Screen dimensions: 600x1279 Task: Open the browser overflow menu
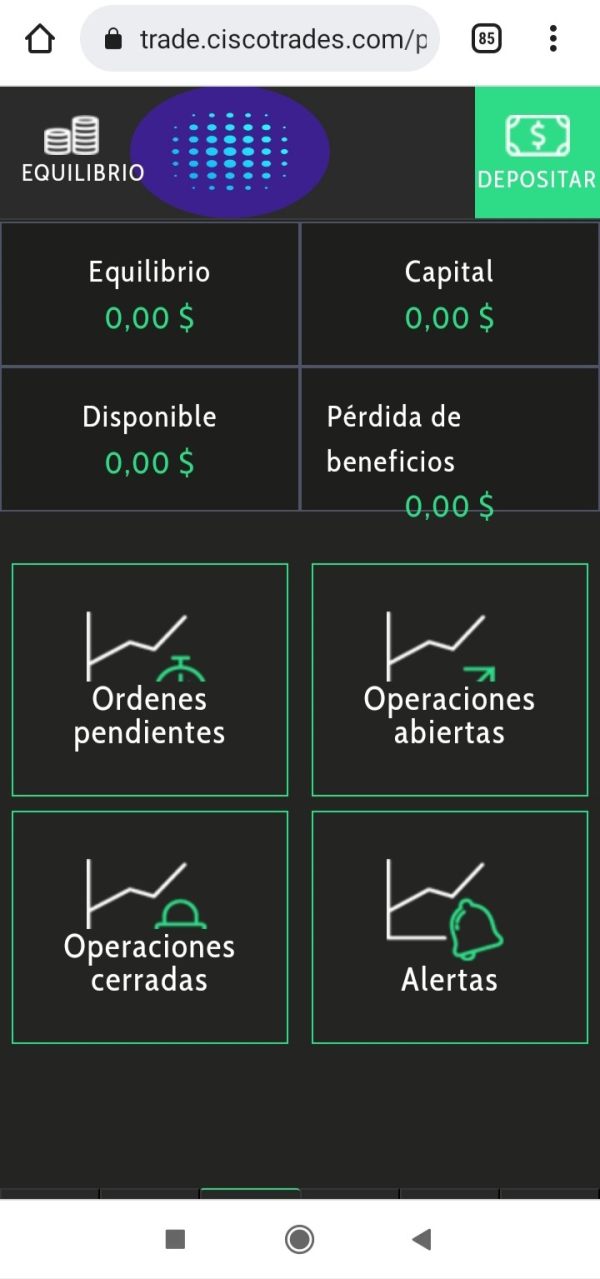(553, 39)
